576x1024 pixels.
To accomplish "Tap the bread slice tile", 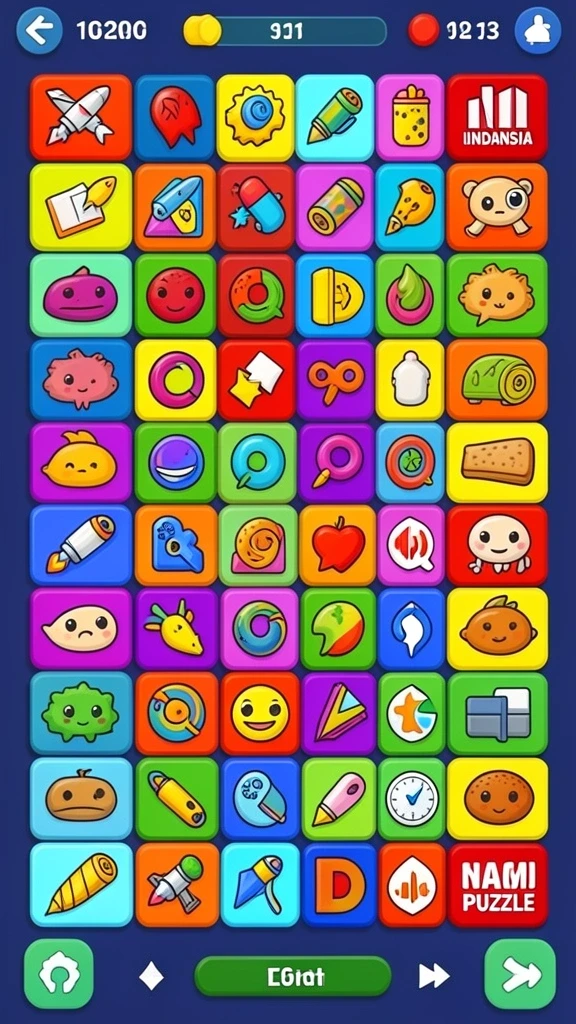I will [x=497, y=462].
